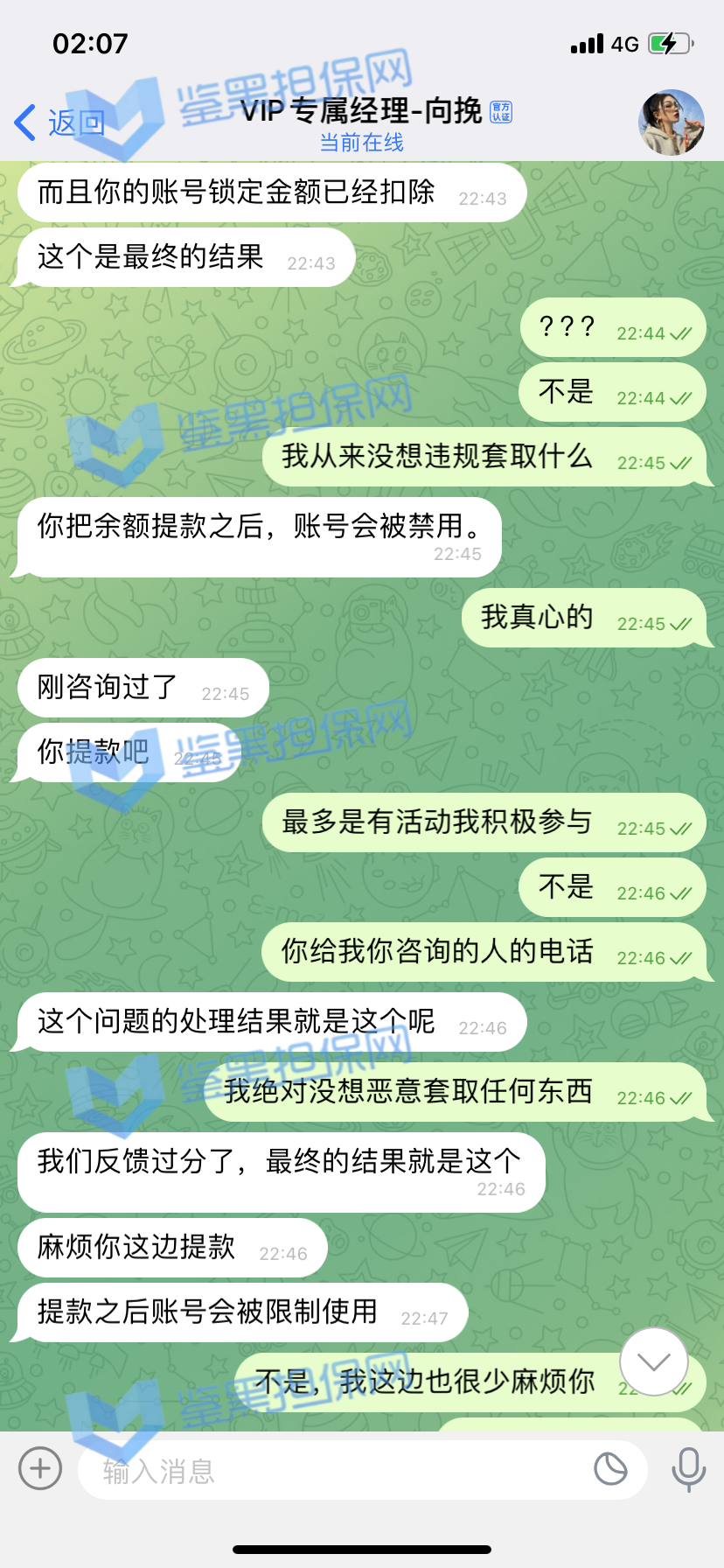Open the contact's profile photo

[x=672, y=122]
